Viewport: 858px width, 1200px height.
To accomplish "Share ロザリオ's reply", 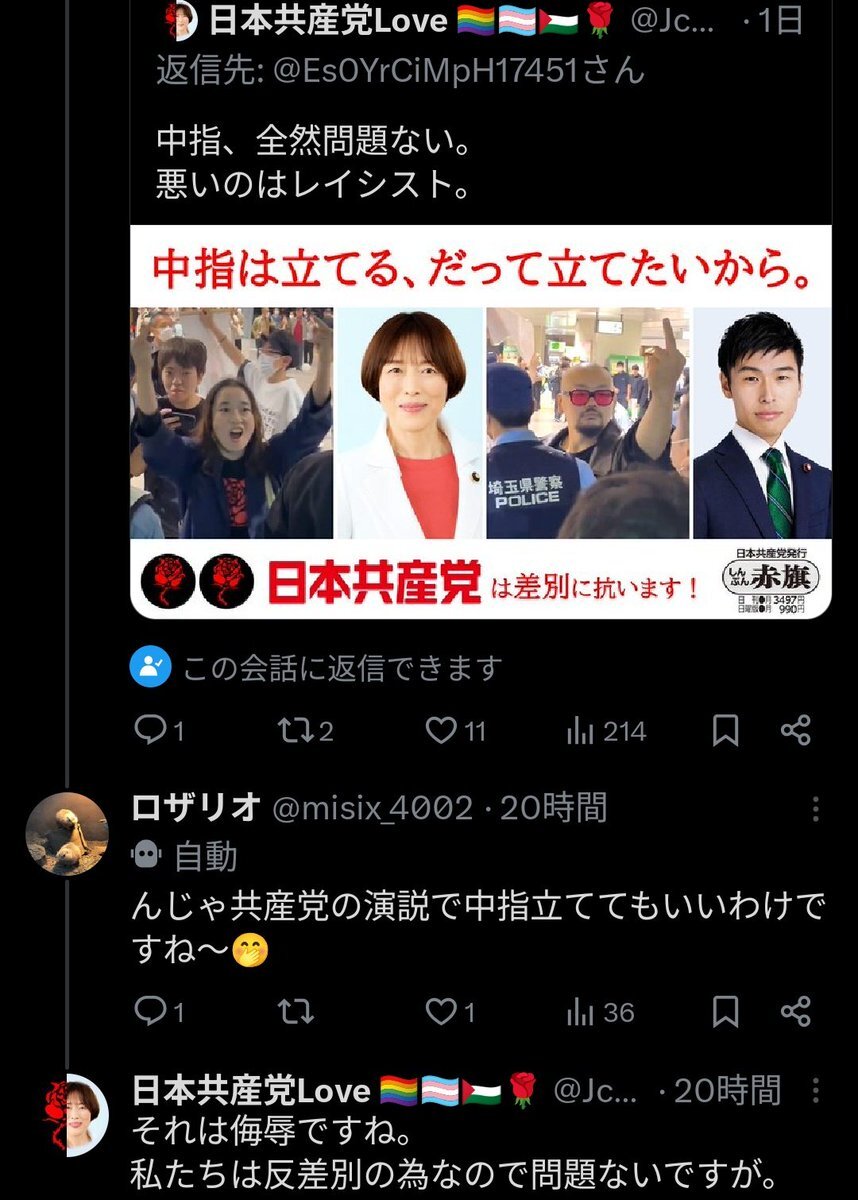I will pos(796,1013).
